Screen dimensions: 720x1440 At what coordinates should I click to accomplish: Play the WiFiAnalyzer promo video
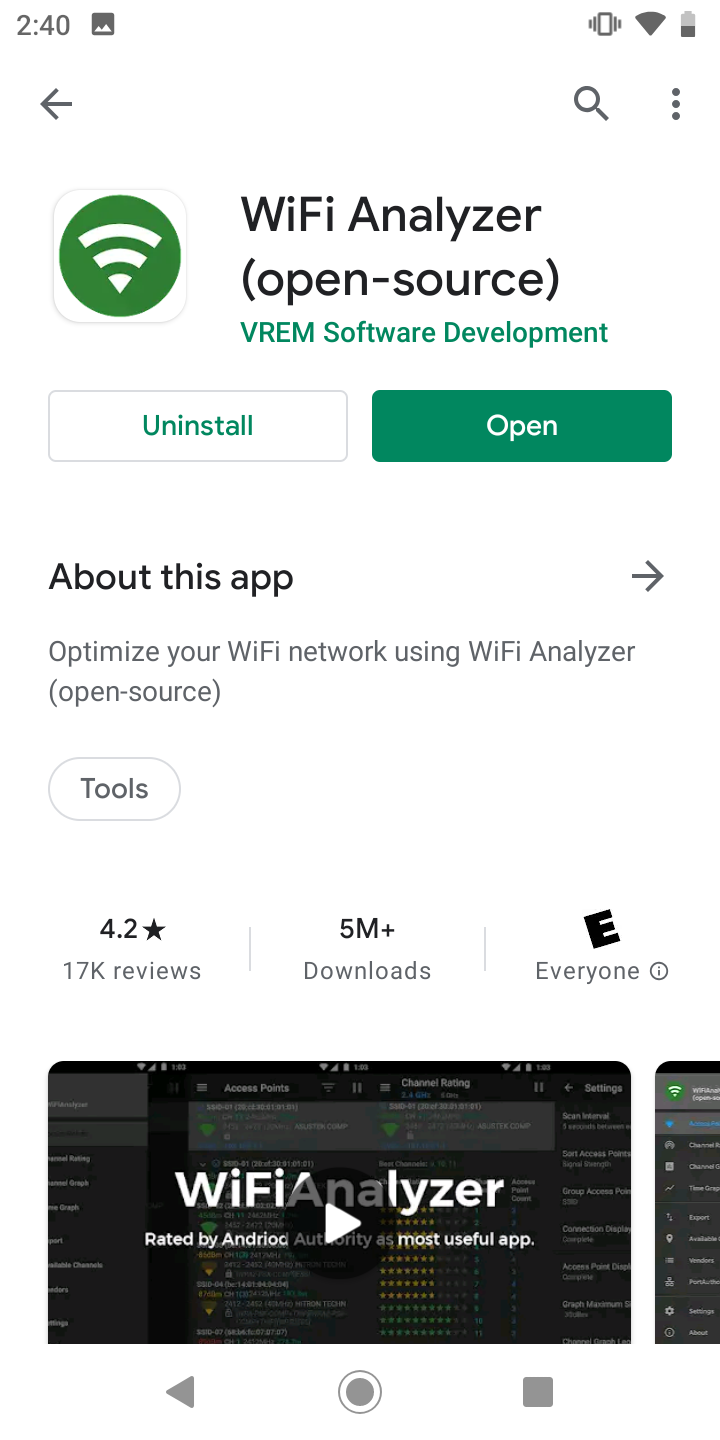340,1222
